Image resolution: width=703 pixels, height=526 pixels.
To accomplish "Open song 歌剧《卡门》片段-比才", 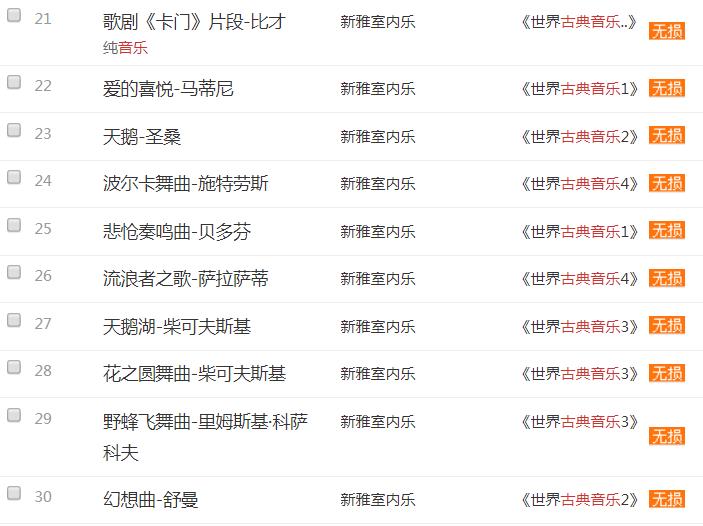I will (194, 22).
